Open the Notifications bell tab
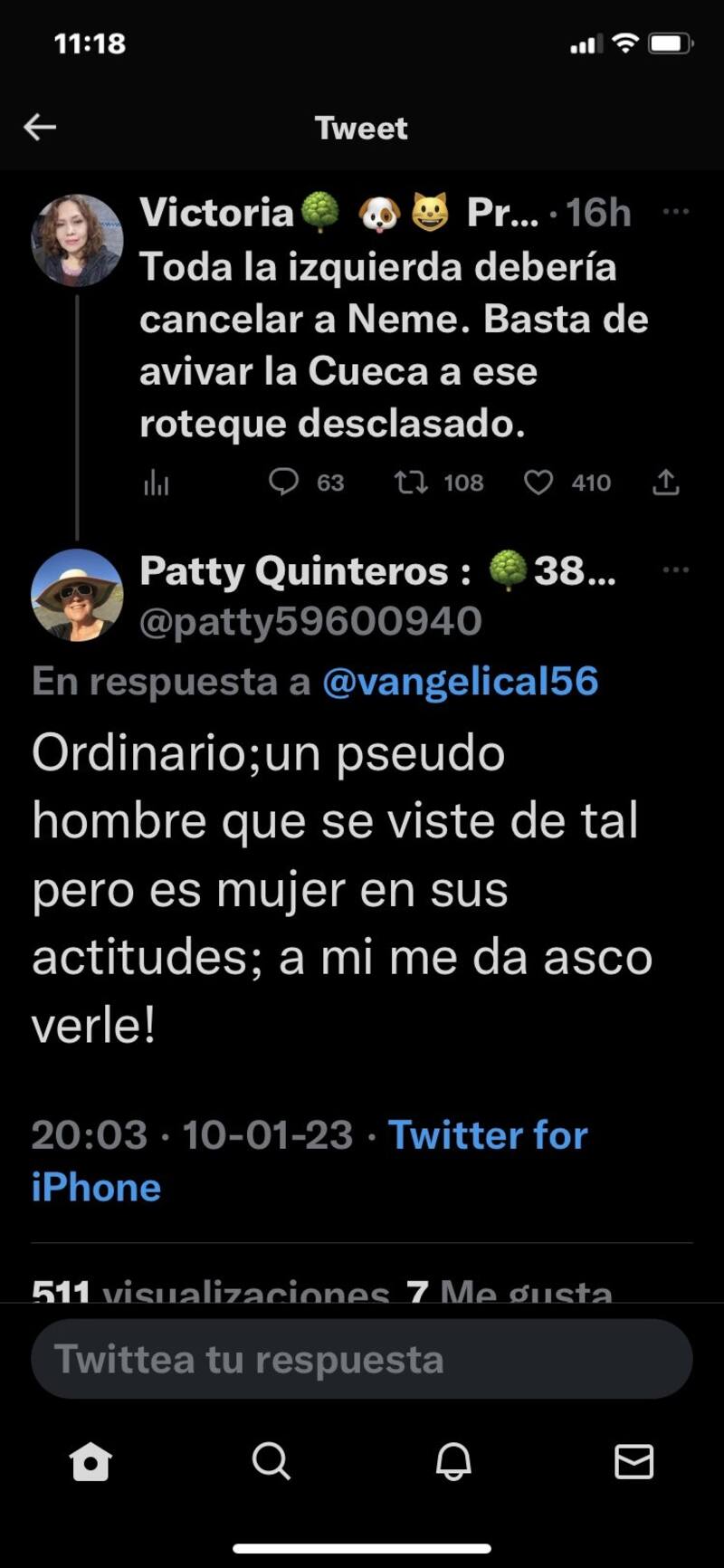724x1568 pixels. [453, 1461]
